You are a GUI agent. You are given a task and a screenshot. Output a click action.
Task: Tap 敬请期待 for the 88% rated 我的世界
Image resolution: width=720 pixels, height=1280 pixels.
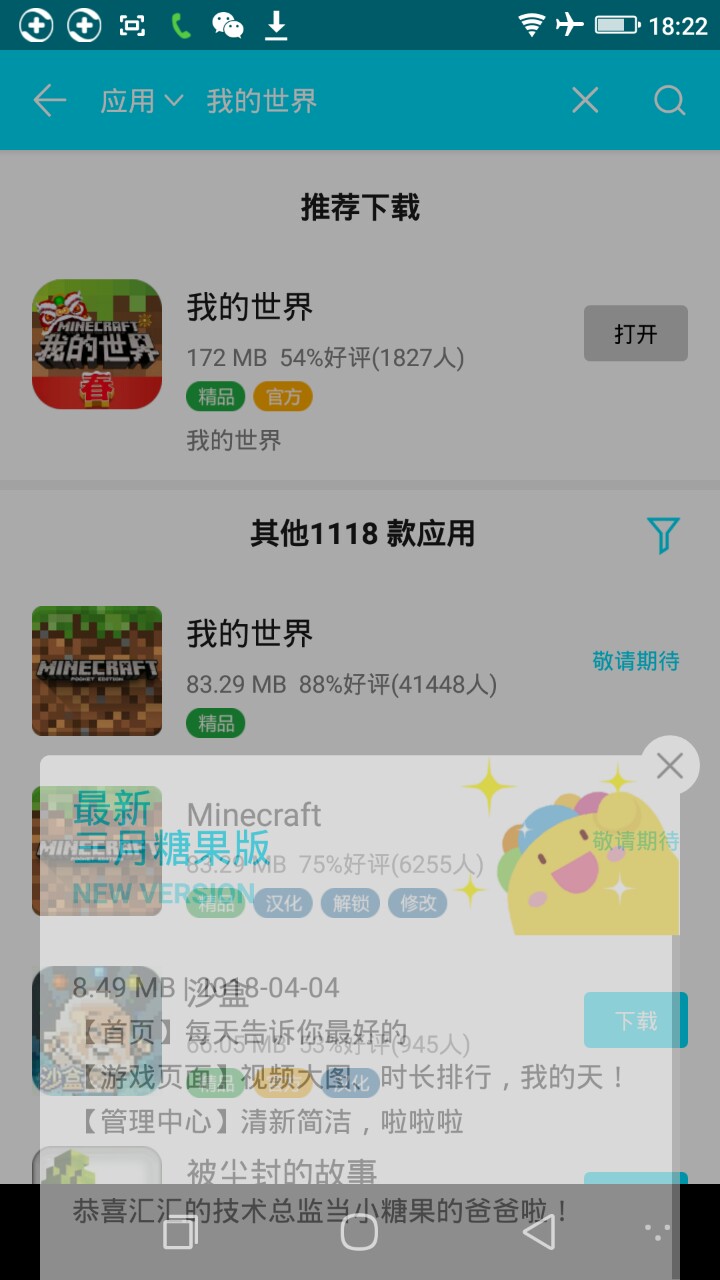click(x=635, y=661)
